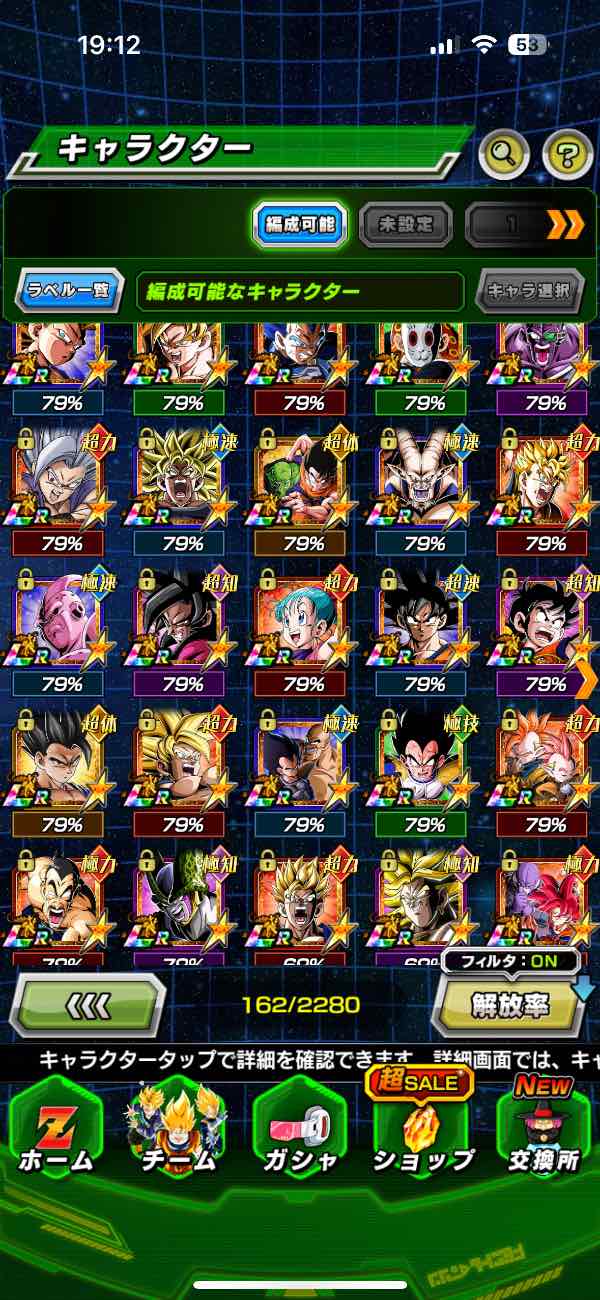Open the 交換所 exchange tab

pyautogui.click(x=542, y=1130)
